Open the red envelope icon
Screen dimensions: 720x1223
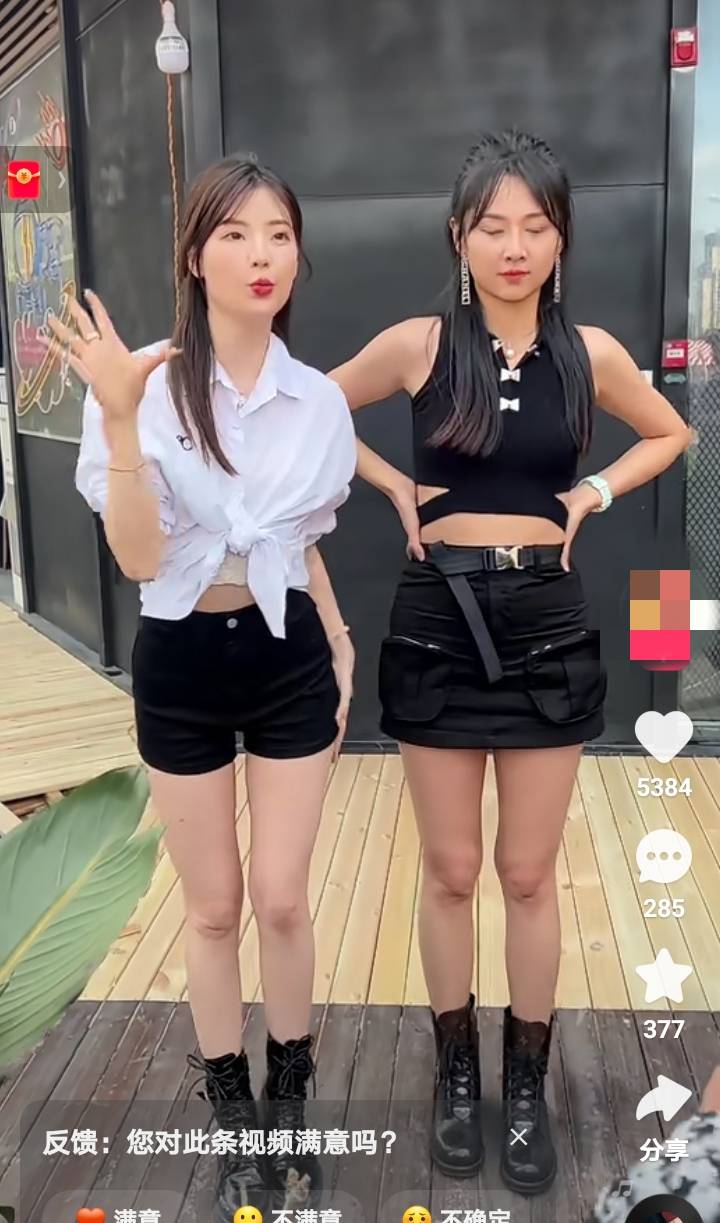pos(24,179)
